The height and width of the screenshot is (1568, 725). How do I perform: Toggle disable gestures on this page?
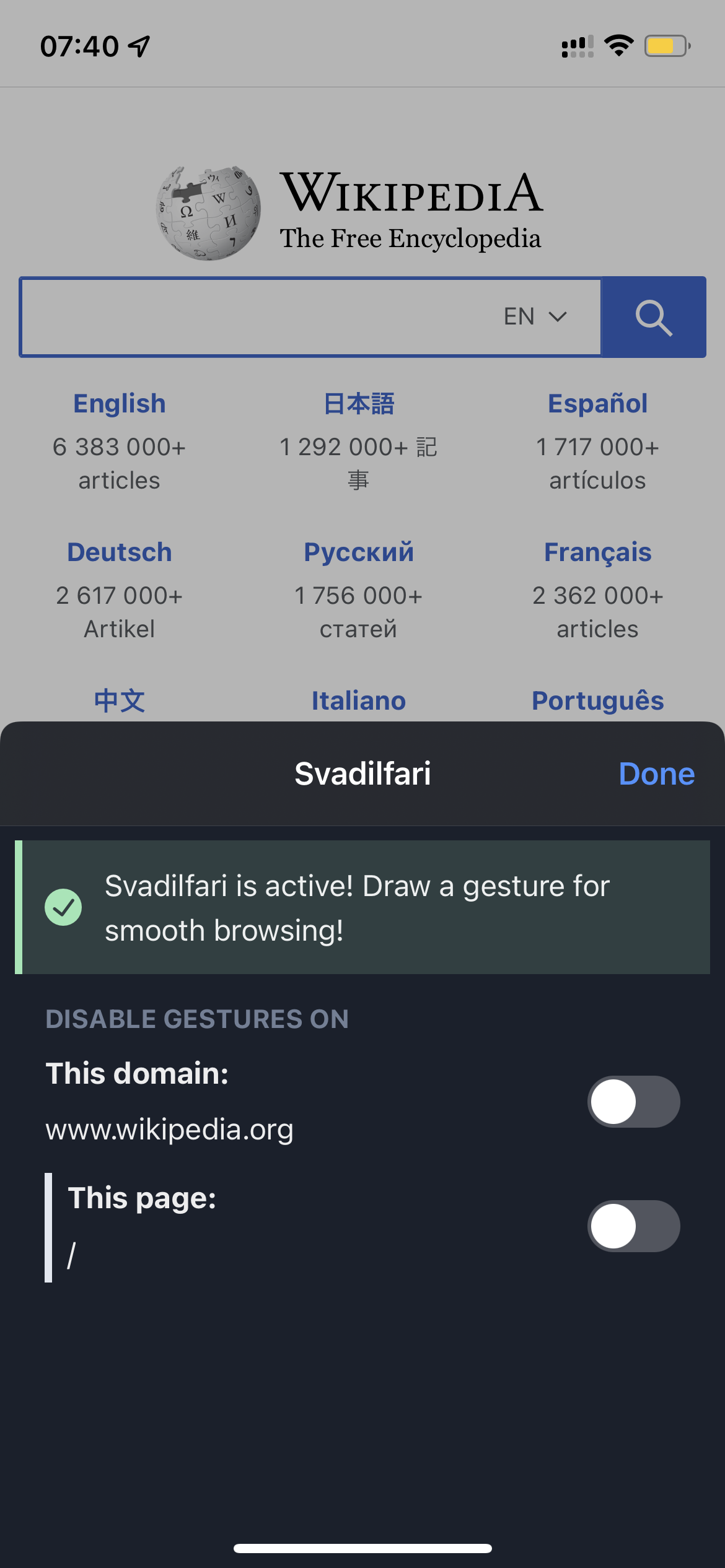point(633,1226)
